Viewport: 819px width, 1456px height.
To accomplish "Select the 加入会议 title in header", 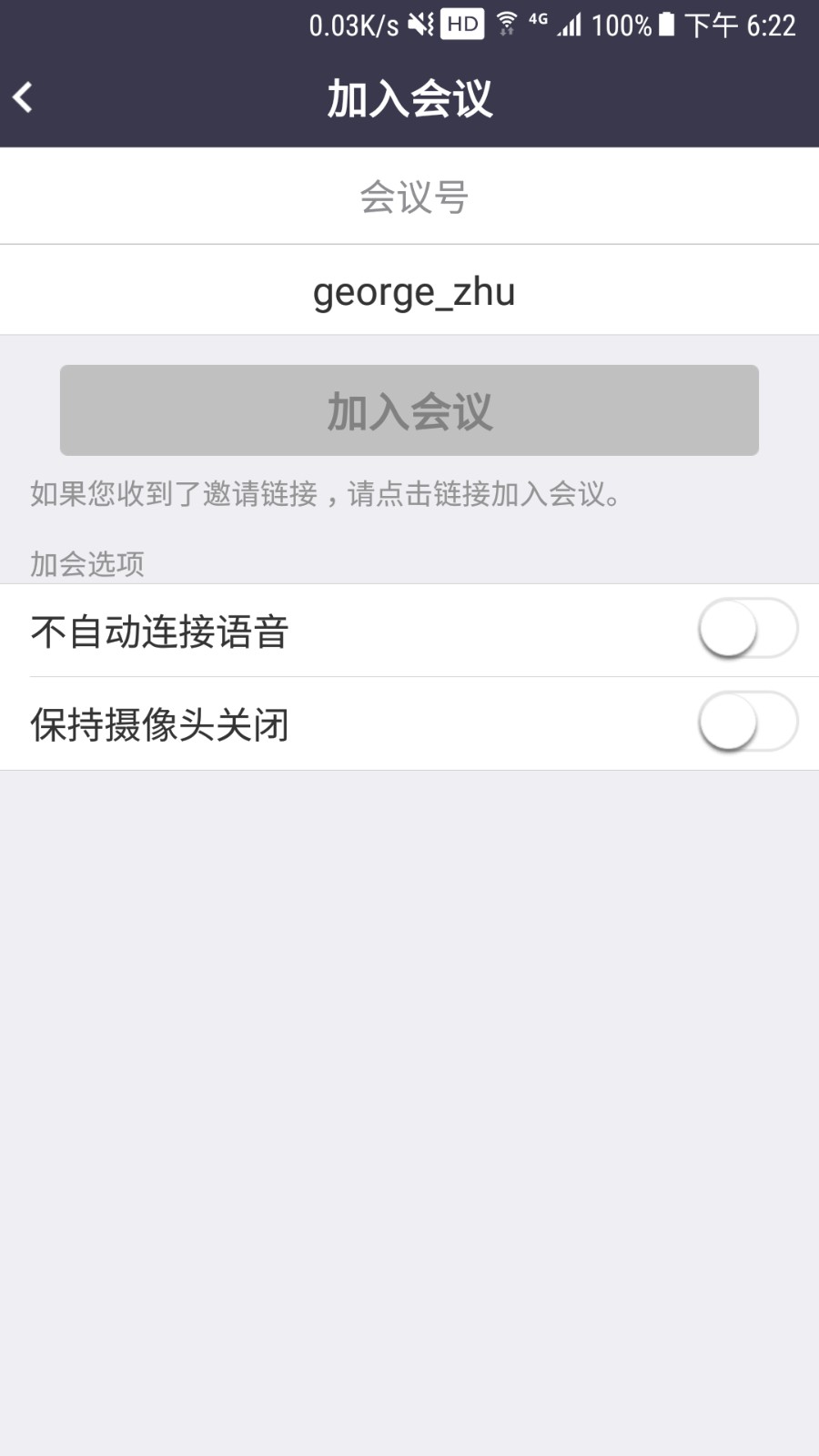I will coord(409,97).
